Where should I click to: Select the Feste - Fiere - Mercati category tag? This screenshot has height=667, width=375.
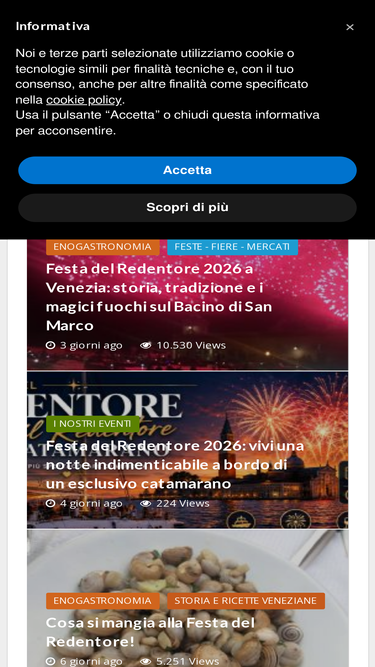[x=232, y=247]
